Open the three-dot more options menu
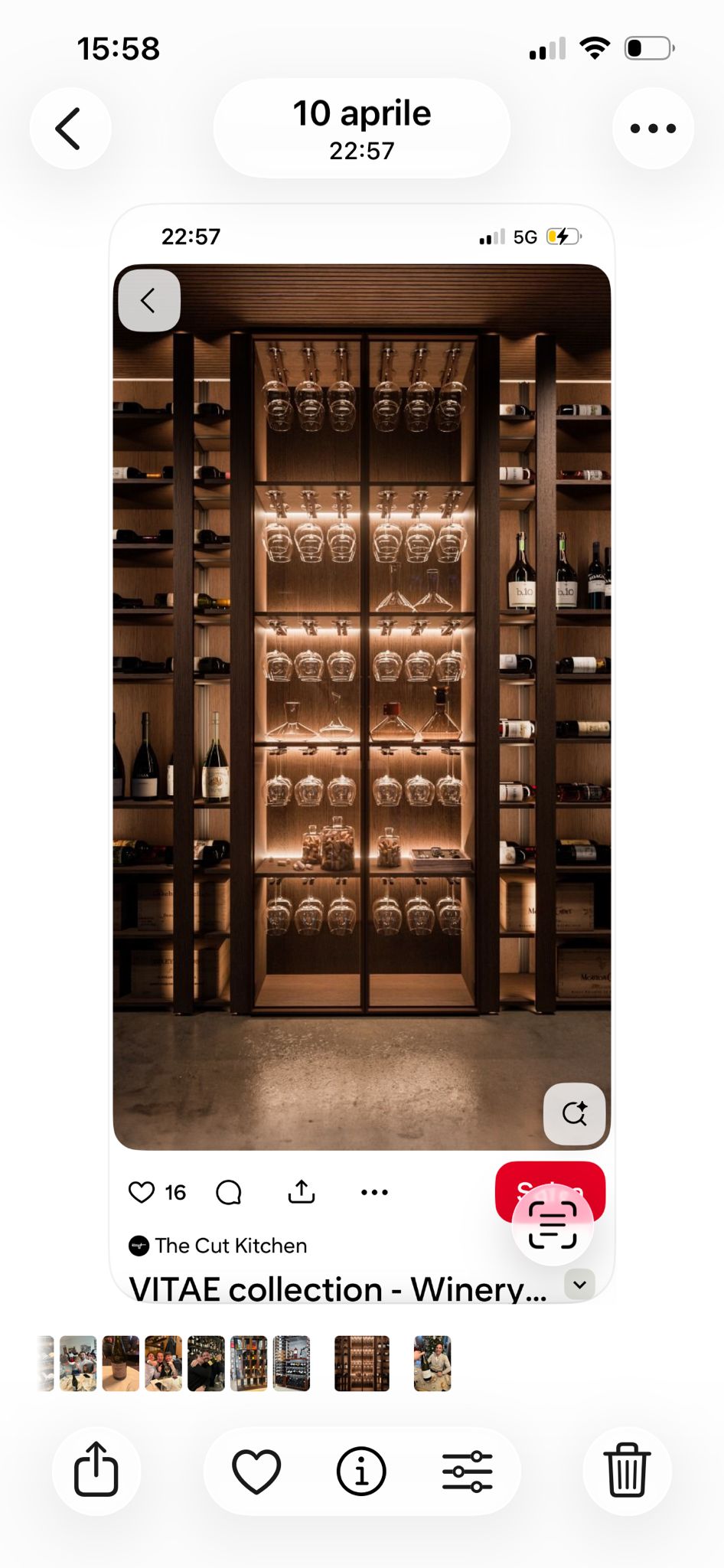 (653, 129)
